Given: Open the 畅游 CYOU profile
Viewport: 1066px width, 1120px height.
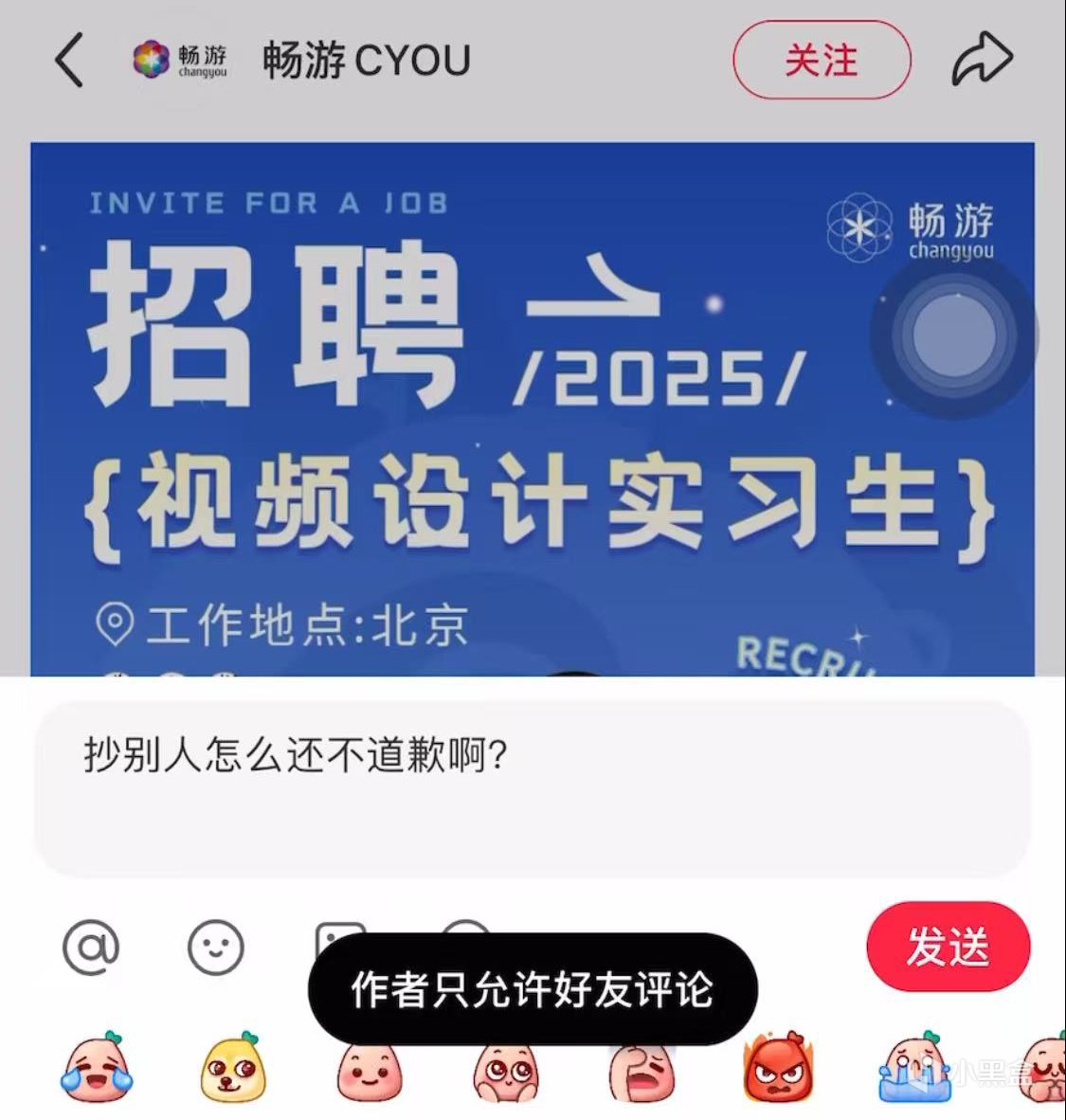Looking at the screenshot, I should 365,61.
